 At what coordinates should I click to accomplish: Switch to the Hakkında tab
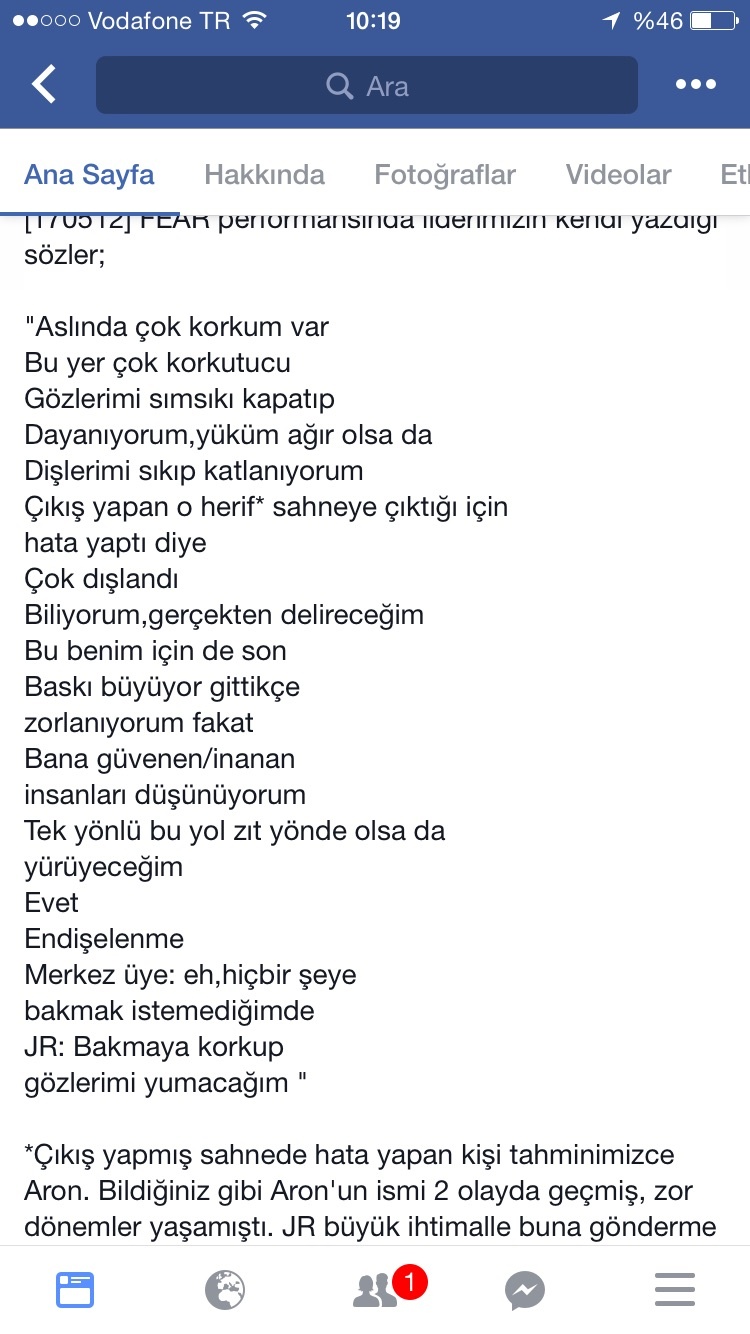click(264, 175)
